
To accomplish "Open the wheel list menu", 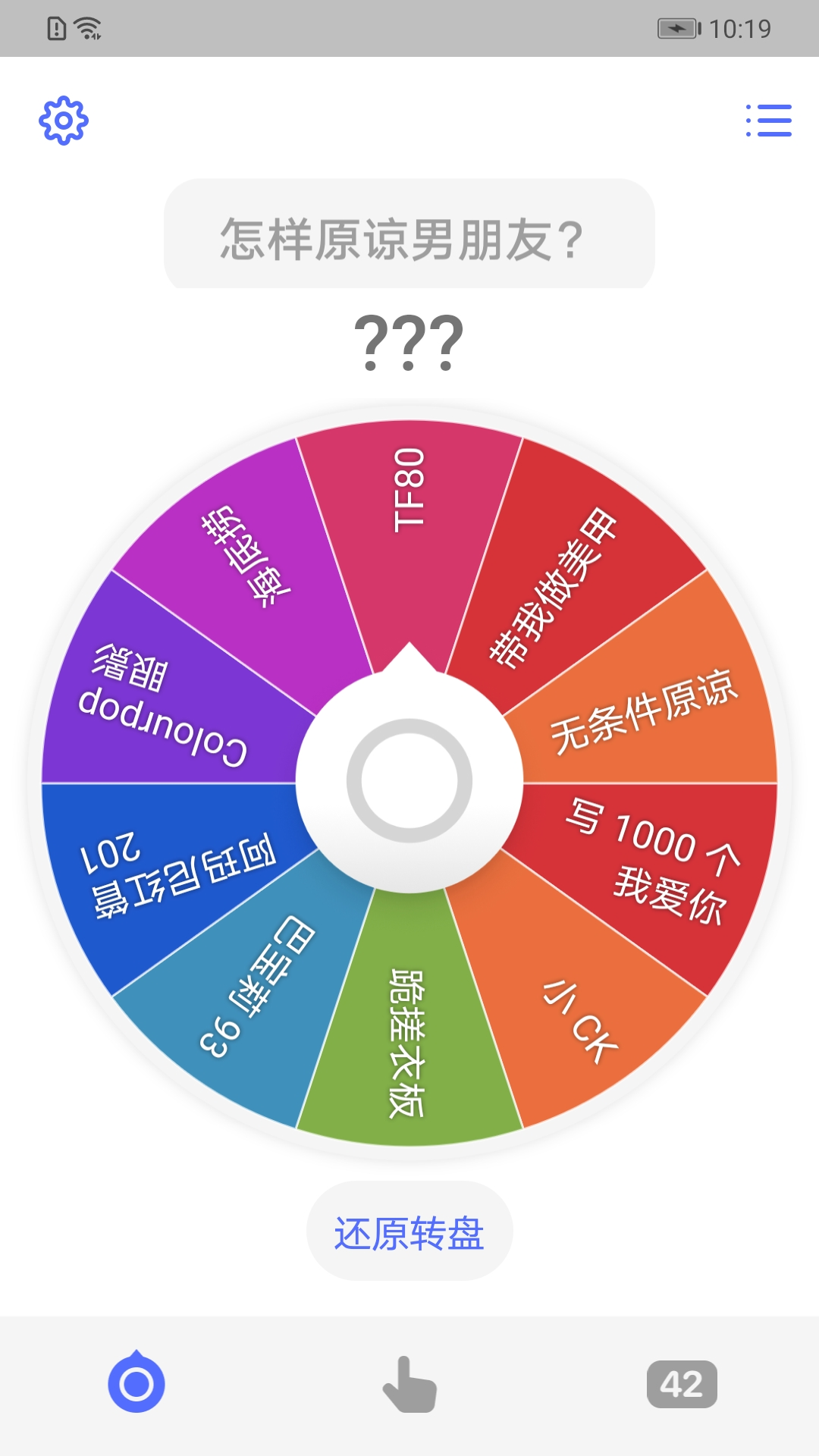I will click(x=769, y=121).
